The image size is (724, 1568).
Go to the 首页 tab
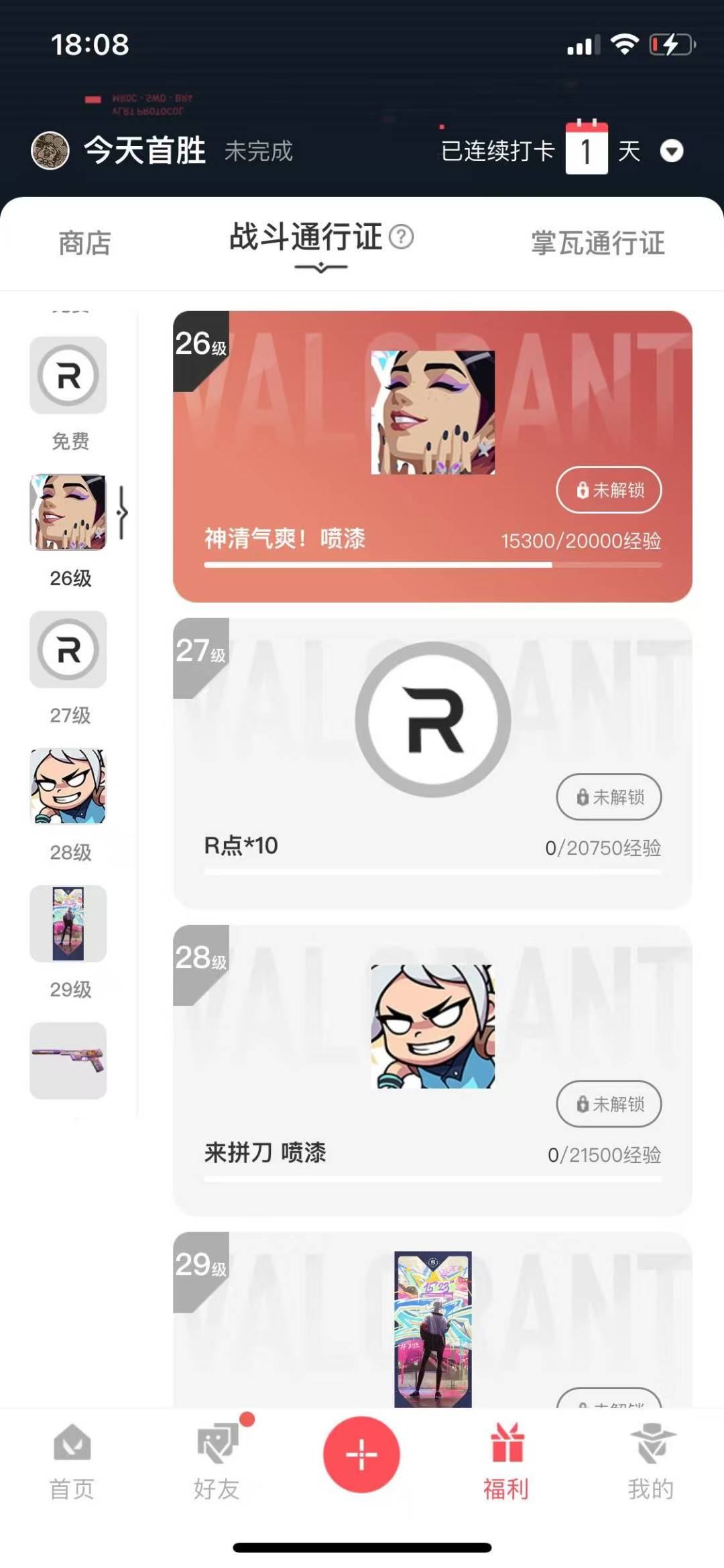click(x=72, y=1463)
